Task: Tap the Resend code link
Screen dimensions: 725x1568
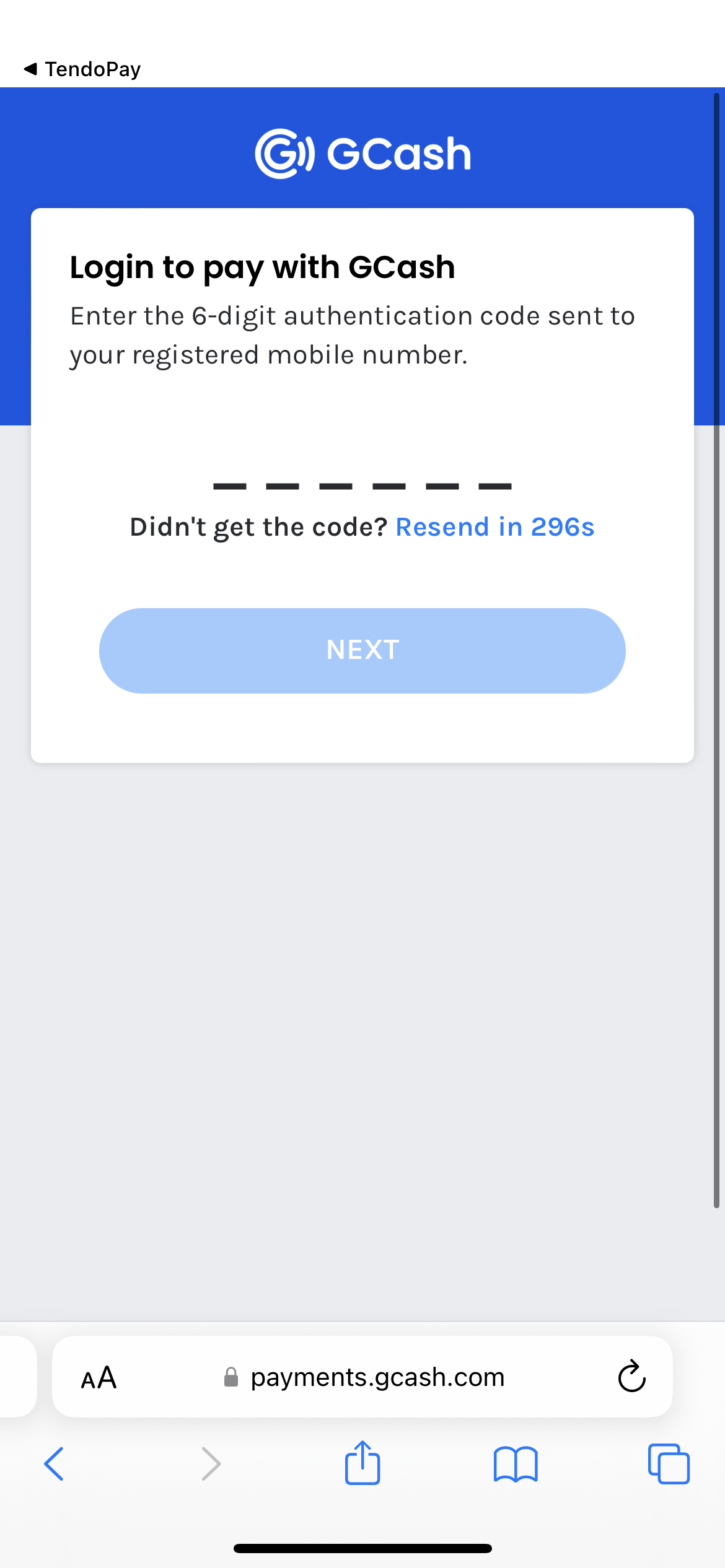Action: click(494, 527)
